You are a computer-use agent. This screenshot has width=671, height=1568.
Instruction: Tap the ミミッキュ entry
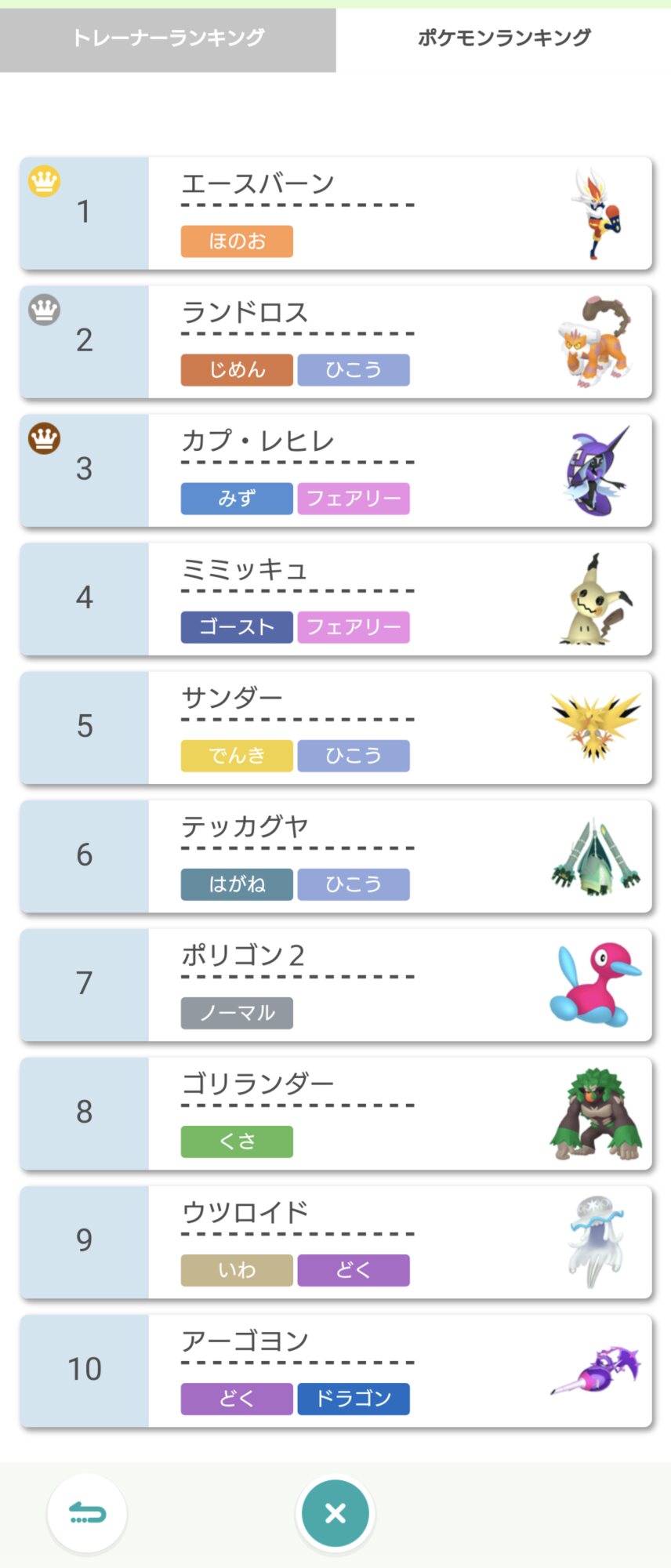[335, 599]
